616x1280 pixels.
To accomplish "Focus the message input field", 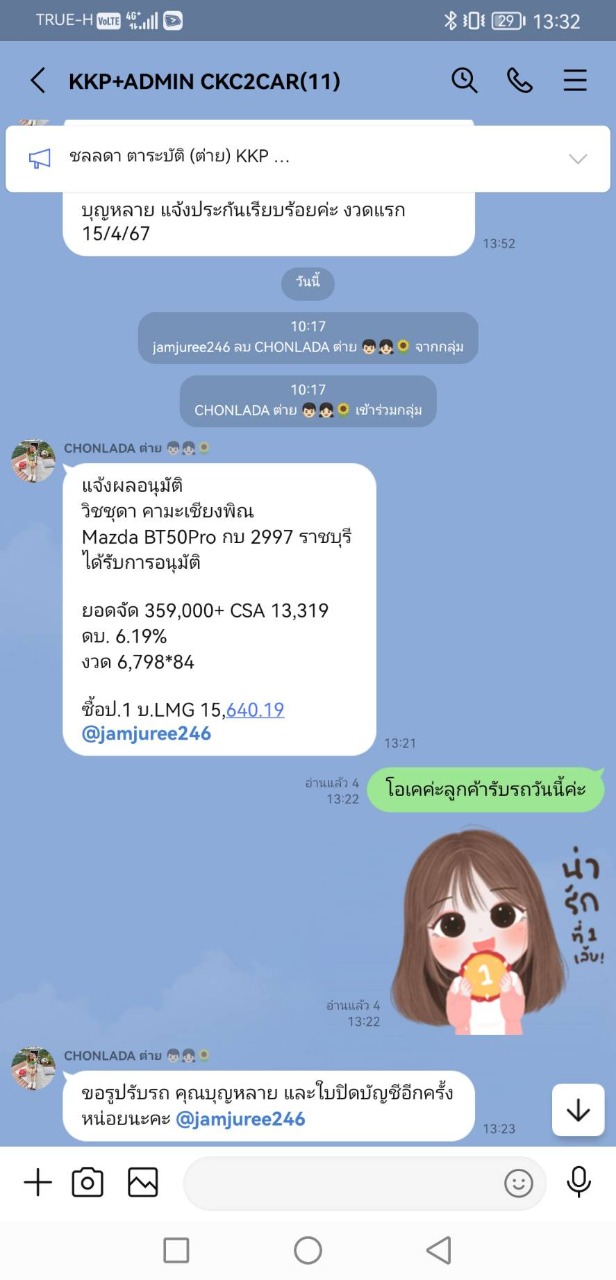I will click(x=340, y=1183).
